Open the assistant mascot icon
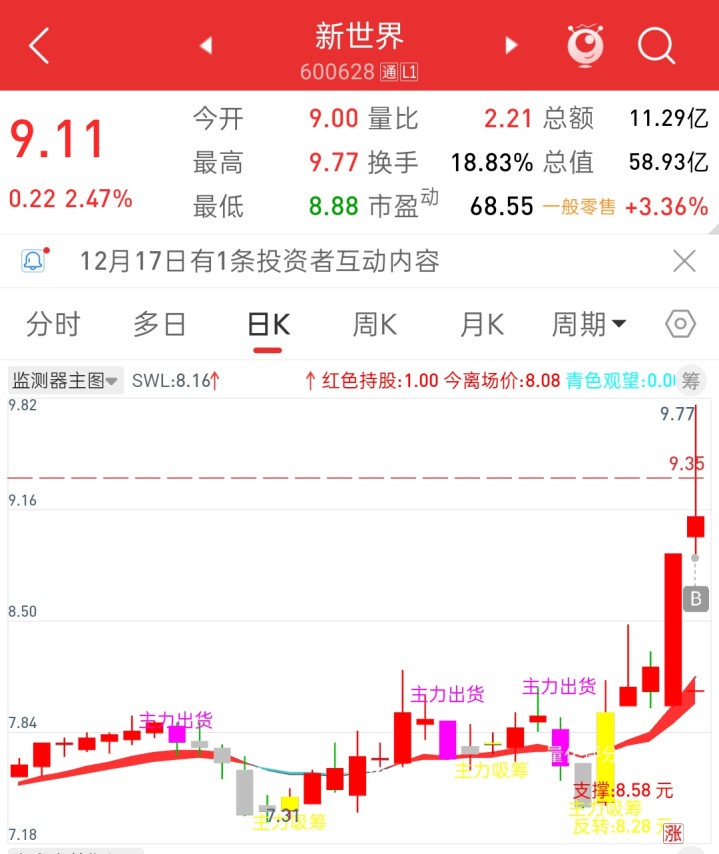719x854 pixels. pos(586,45)
